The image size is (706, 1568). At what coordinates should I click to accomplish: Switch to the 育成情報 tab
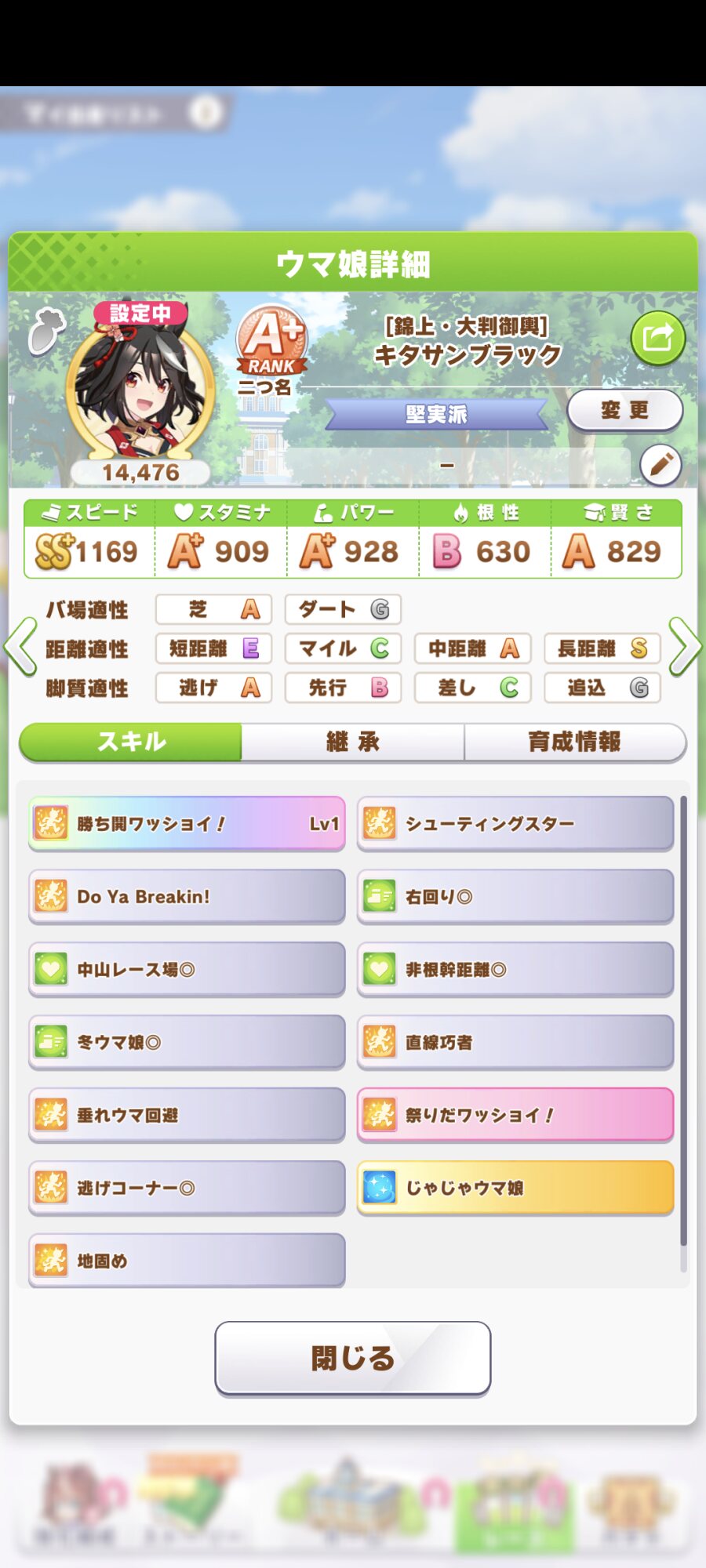pos(574,742)
